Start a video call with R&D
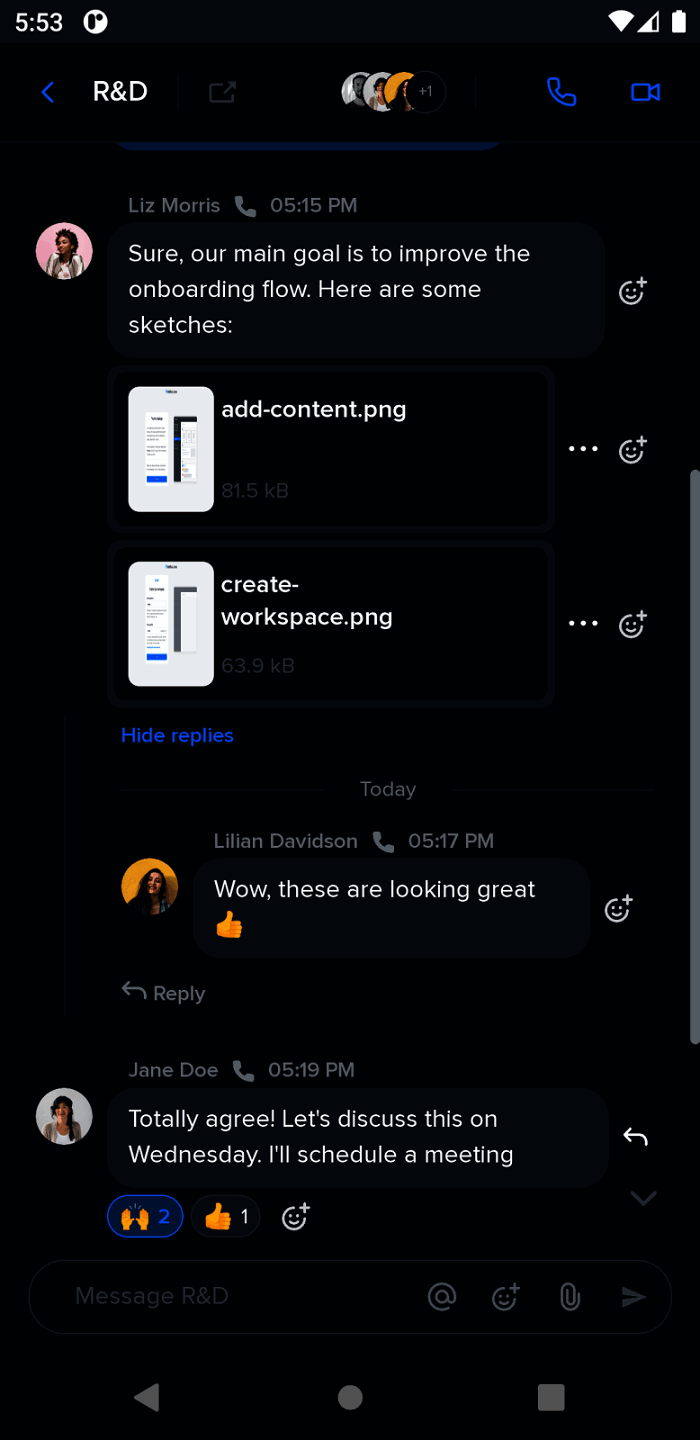This screenshot has height=1440, width=700. [645, 93]
